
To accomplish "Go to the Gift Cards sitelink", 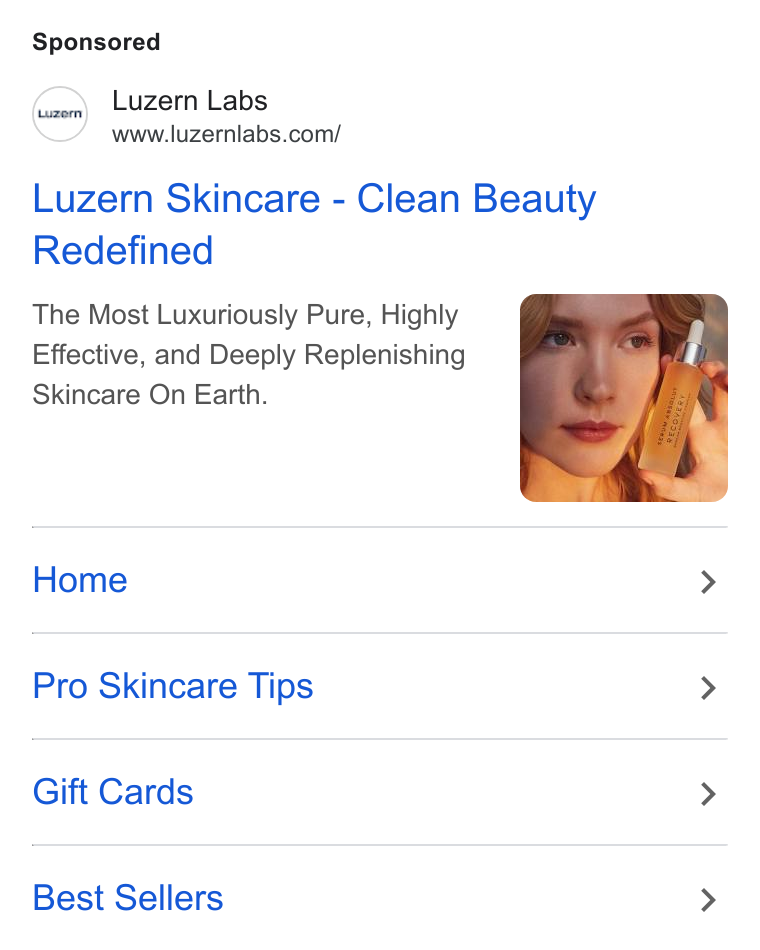I will 379,792.
